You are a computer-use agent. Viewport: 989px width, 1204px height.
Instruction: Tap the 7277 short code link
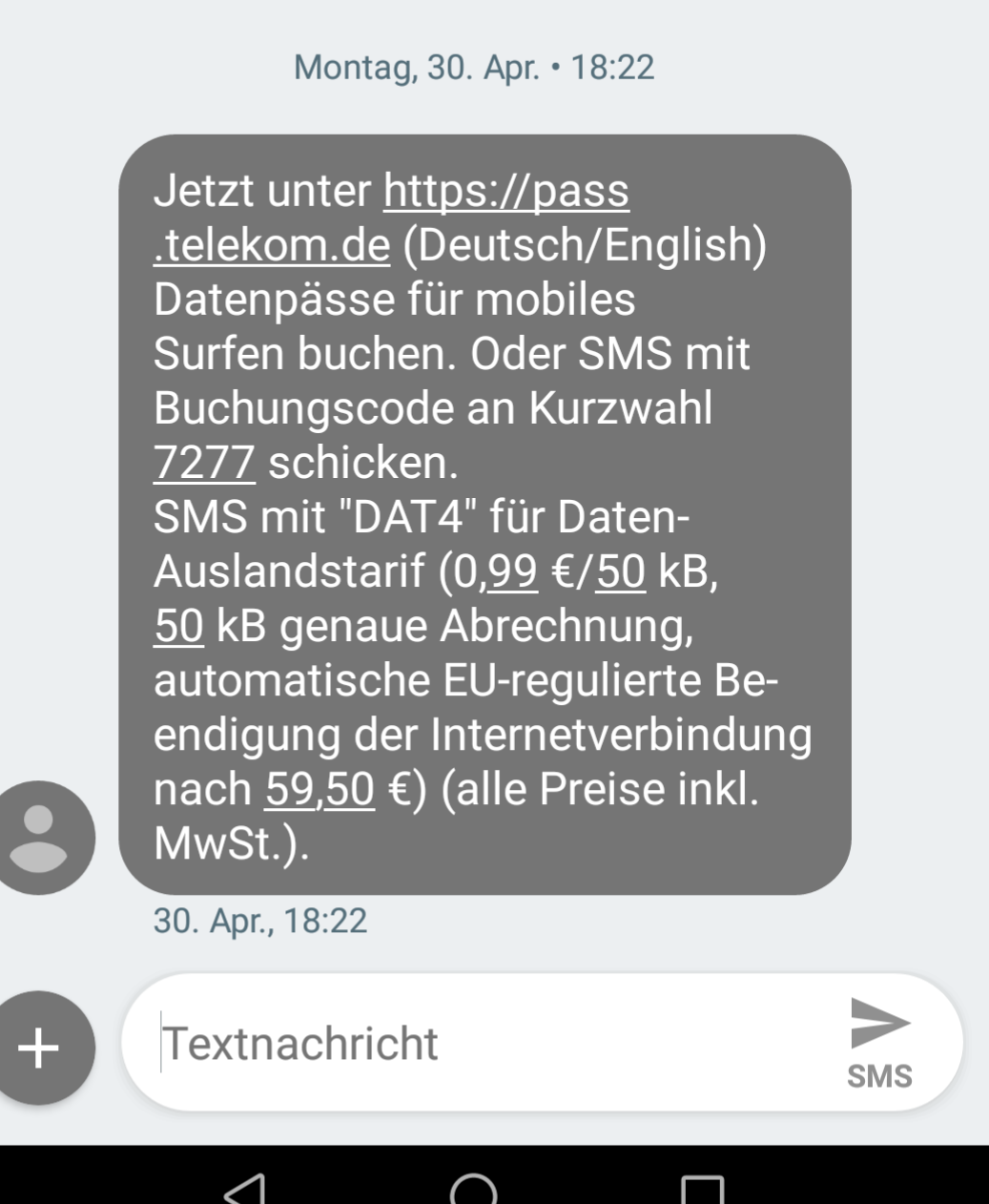(203, 464)
